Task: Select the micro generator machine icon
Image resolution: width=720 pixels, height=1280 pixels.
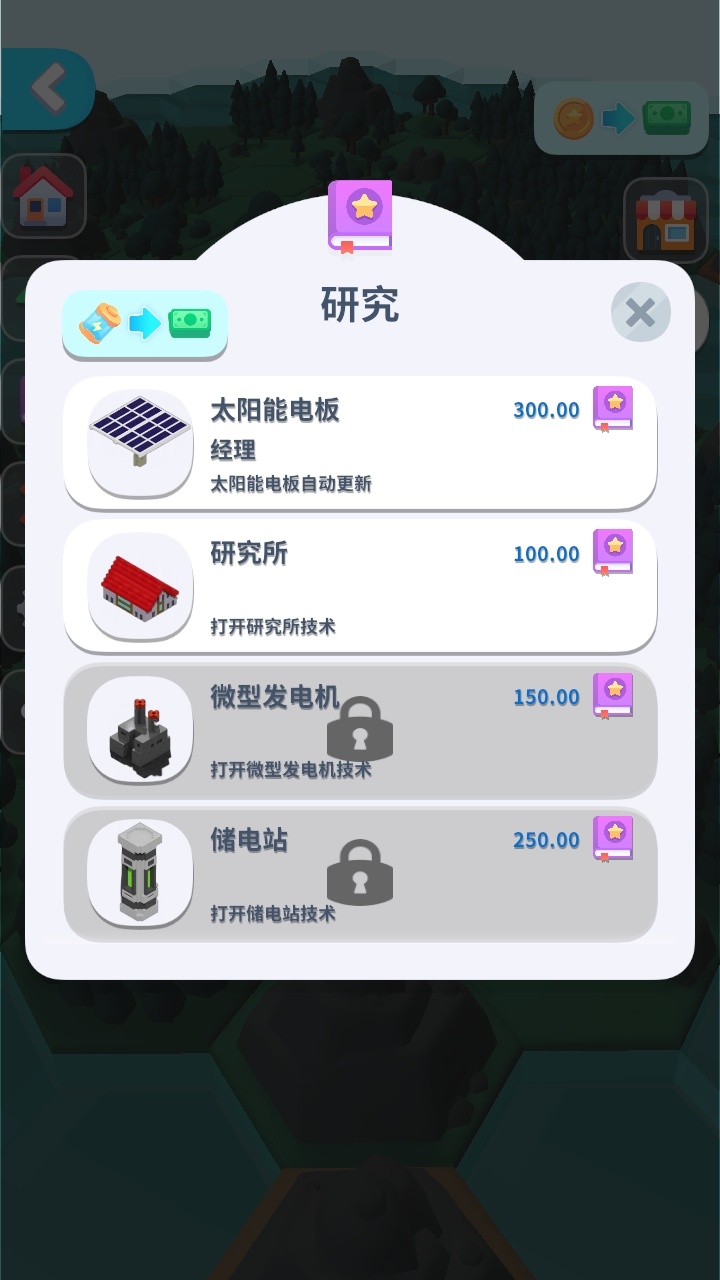Action: [140, 732]
